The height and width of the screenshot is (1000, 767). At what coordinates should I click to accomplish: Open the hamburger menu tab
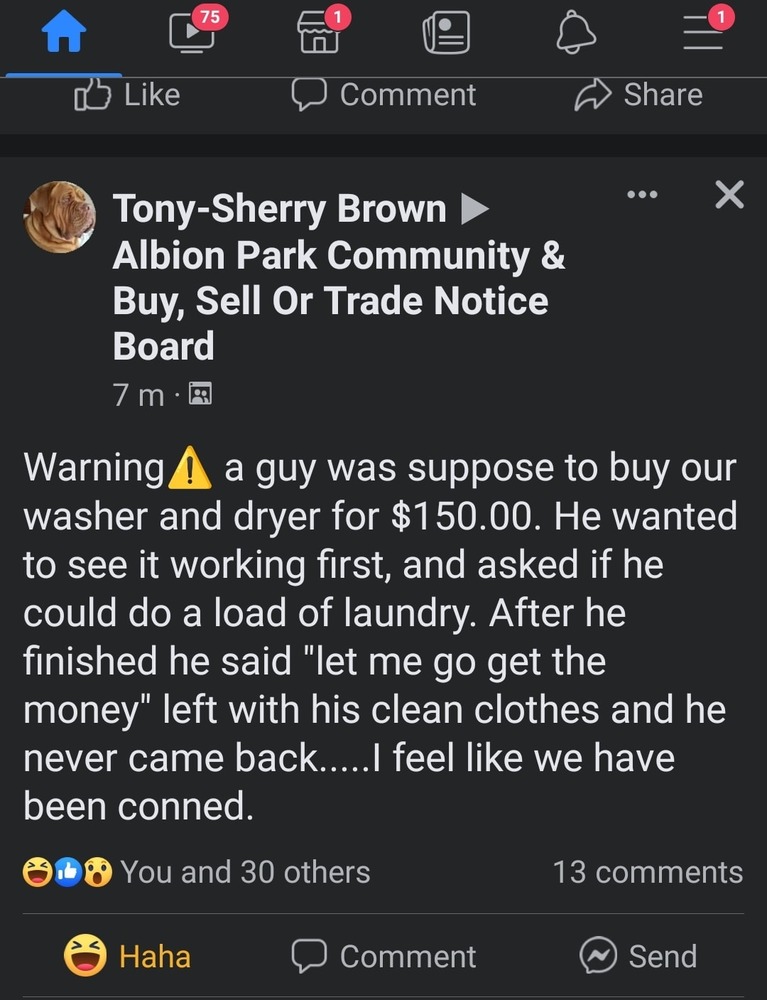pyautogui.click(x=703, y=36)
